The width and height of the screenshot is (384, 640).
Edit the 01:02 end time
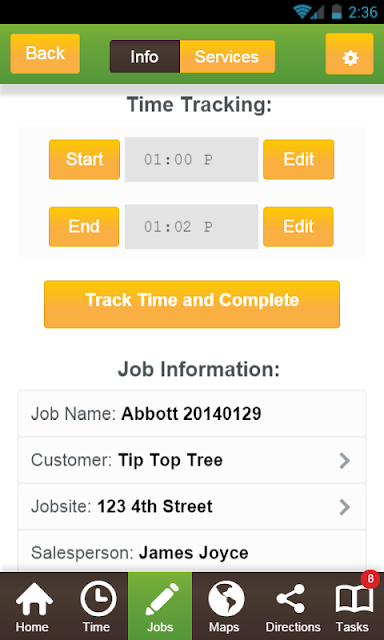pyautogui.click(x=298, y=227)
